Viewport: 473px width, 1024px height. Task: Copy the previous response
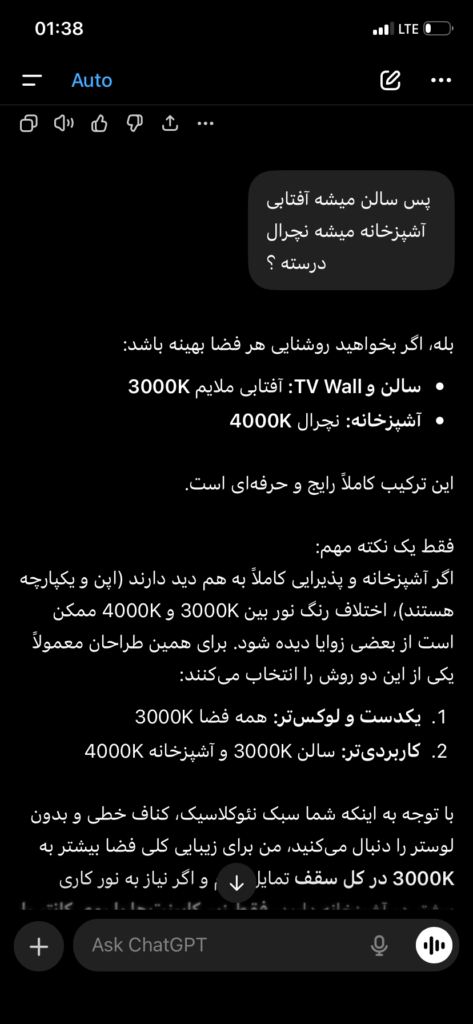(x=29, y=123)
